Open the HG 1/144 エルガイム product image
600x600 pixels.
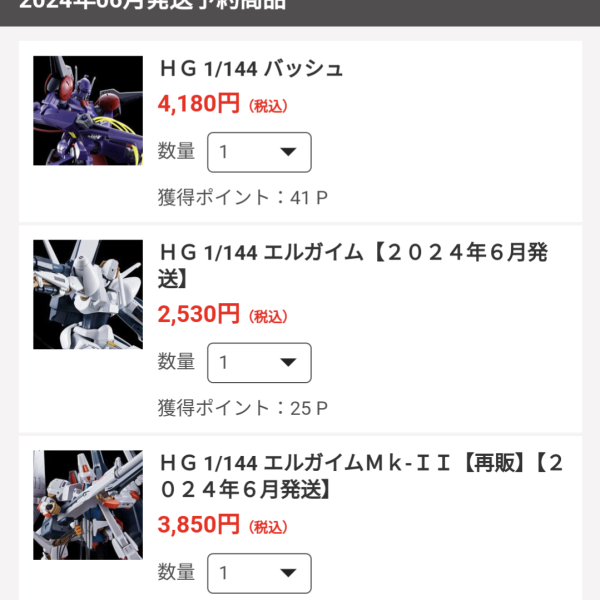coord(88,294)
